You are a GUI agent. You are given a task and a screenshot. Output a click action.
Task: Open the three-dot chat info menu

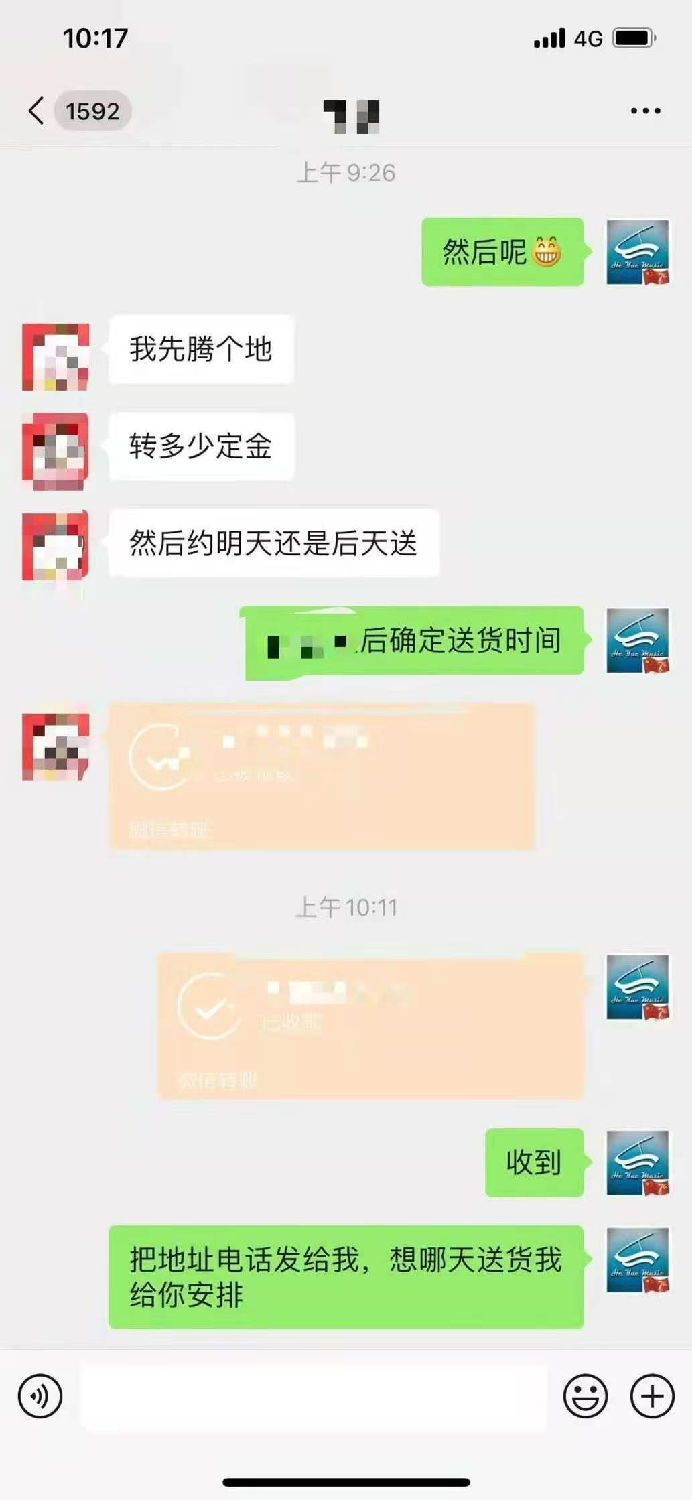646,111
